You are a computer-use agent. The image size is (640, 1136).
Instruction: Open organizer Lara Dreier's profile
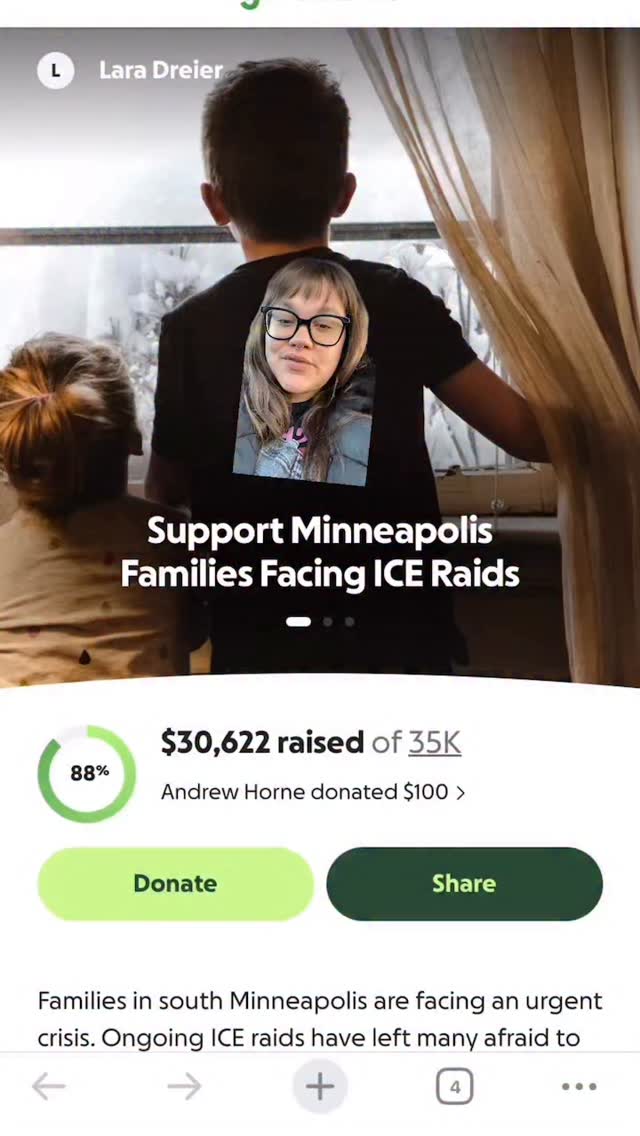(x=130, y=70)
